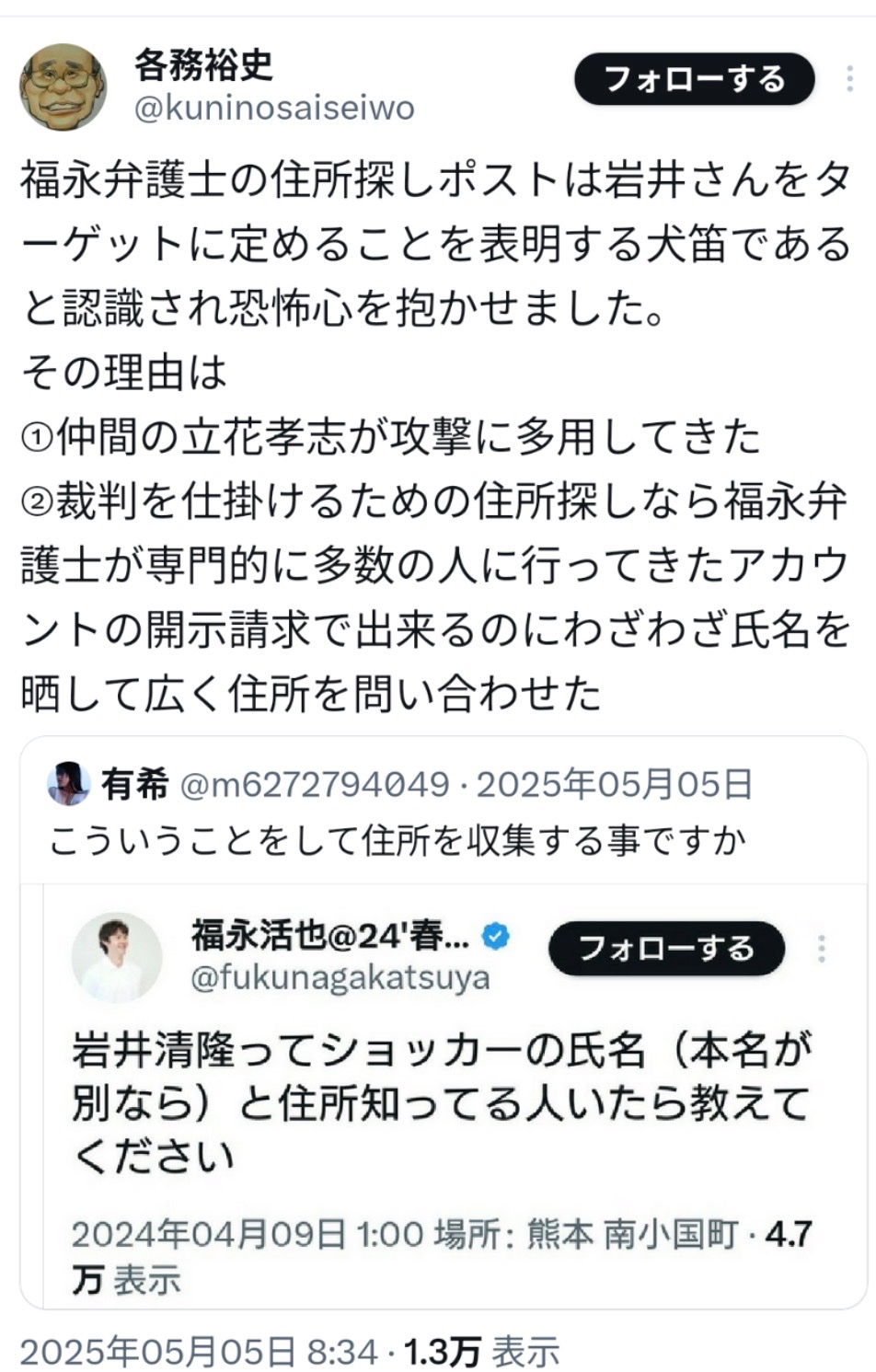The width and height of the screenshot is (876, 1372).
Task: Follow 福永活也 in the embedded post
Action: coord(667,948)
